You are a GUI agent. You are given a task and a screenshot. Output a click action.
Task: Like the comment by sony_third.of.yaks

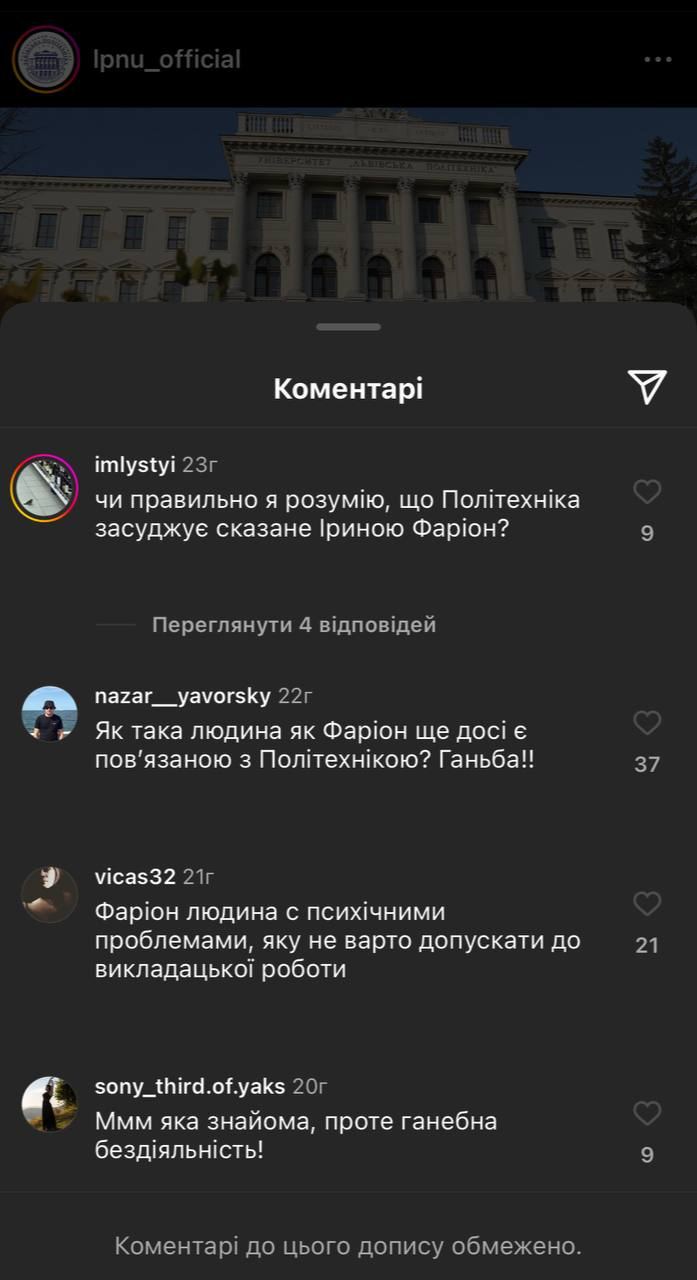pyautogui.click(x=647, y=1114)
